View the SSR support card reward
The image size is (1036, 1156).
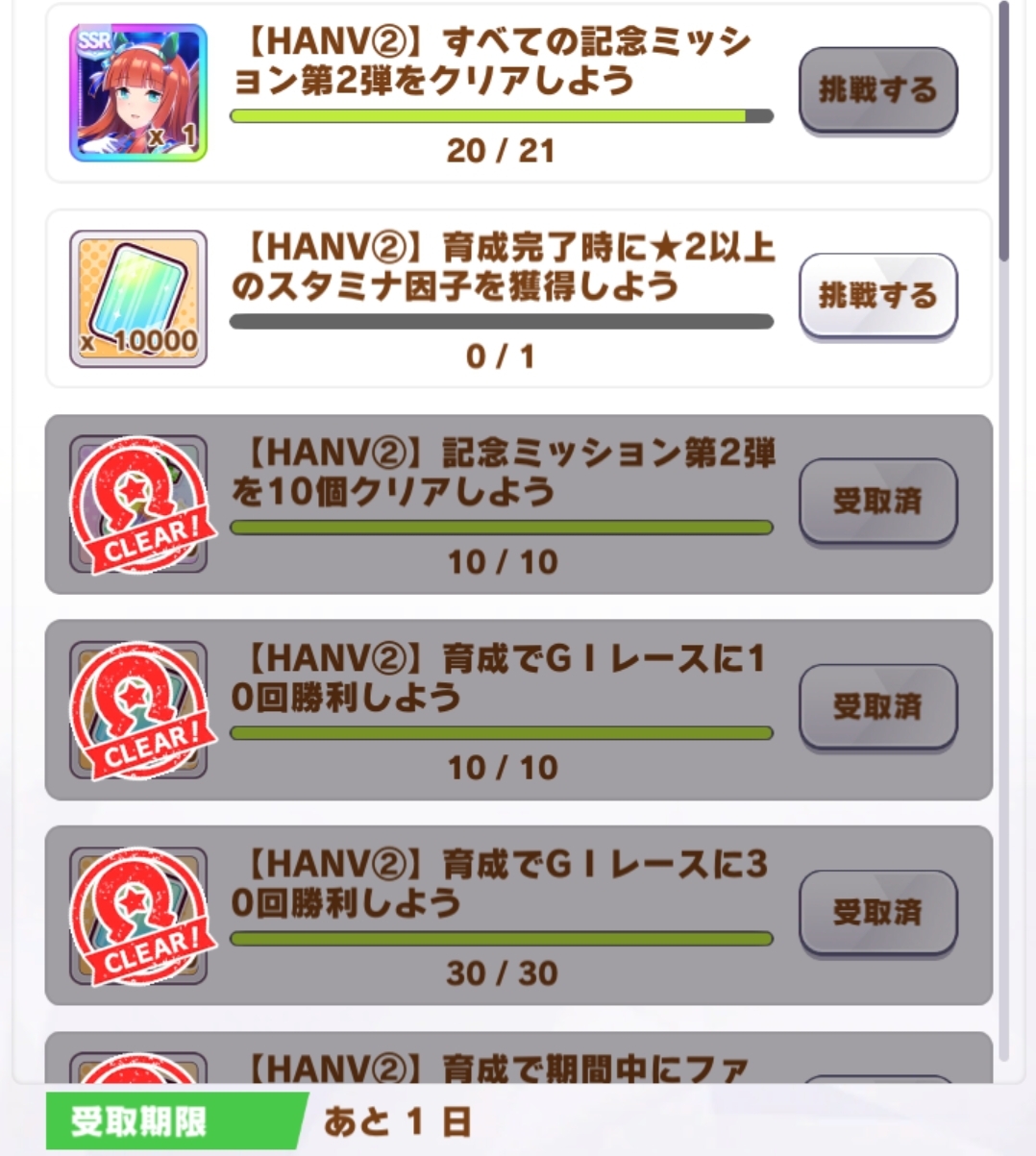(x=138, y=92)
